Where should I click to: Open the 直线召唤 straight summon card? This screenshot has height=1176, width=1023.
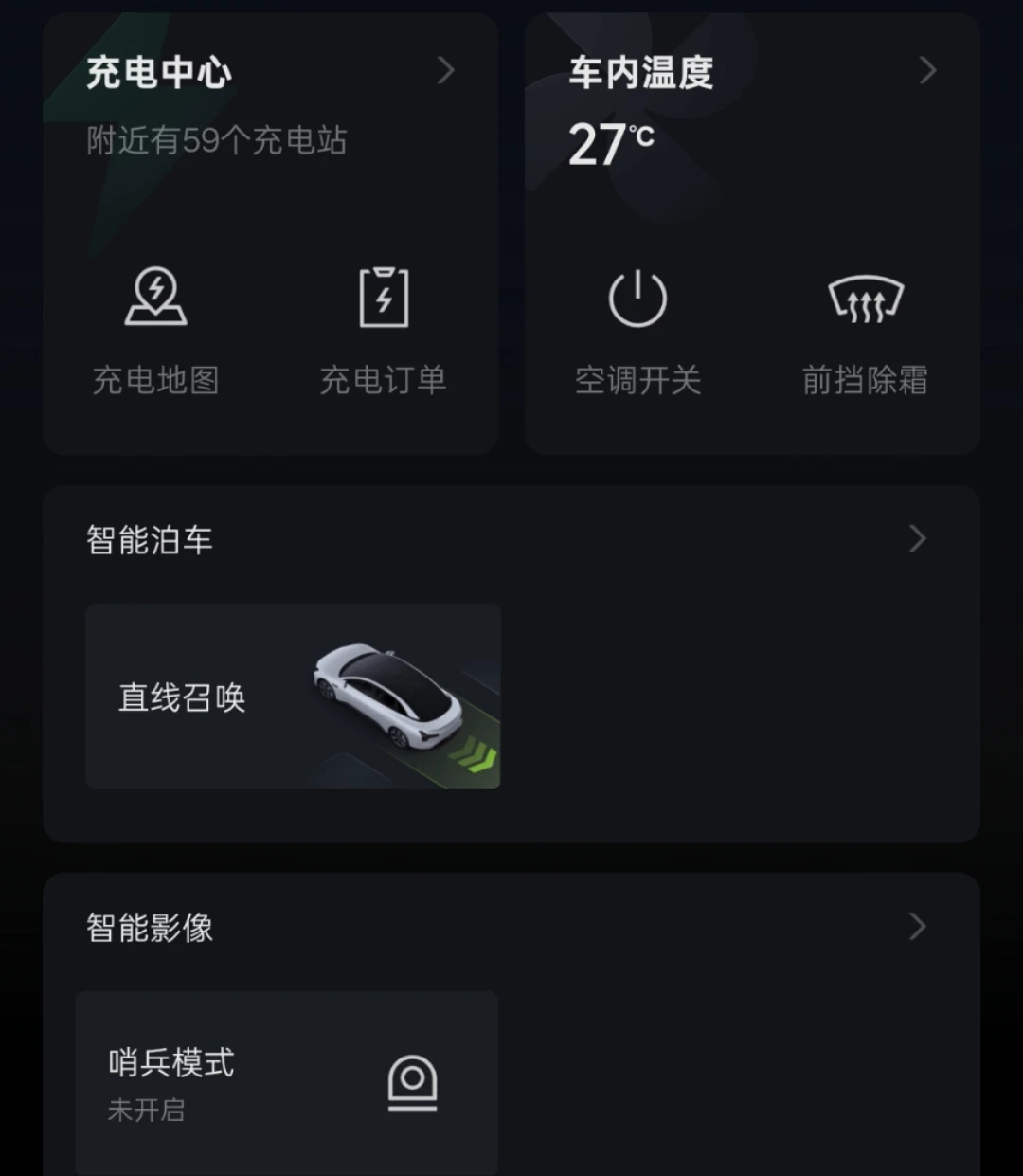(x=293, y=697)
